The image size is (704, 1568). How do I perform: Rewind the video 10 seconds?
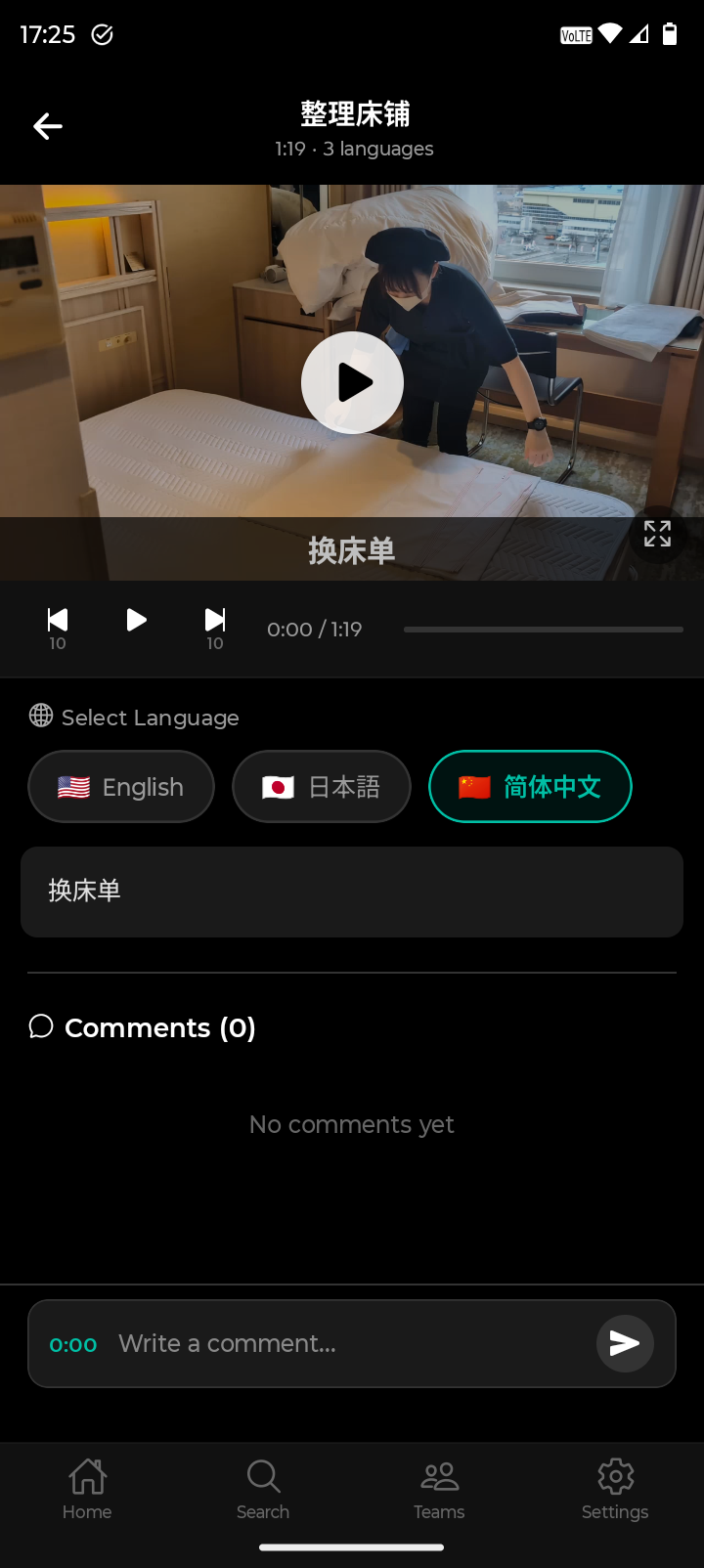58,627
